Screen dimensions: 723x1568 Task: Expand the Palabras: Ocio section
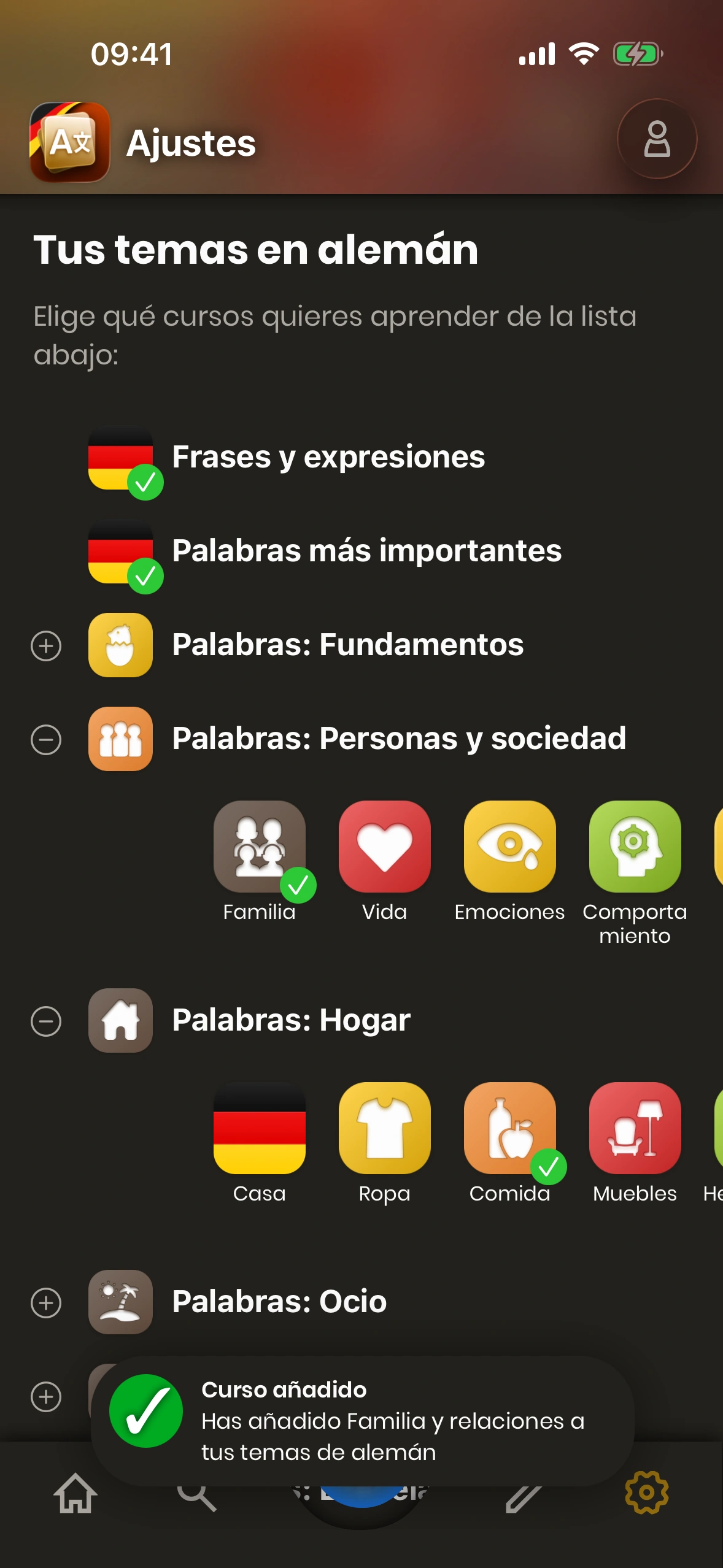[46, 1303]
